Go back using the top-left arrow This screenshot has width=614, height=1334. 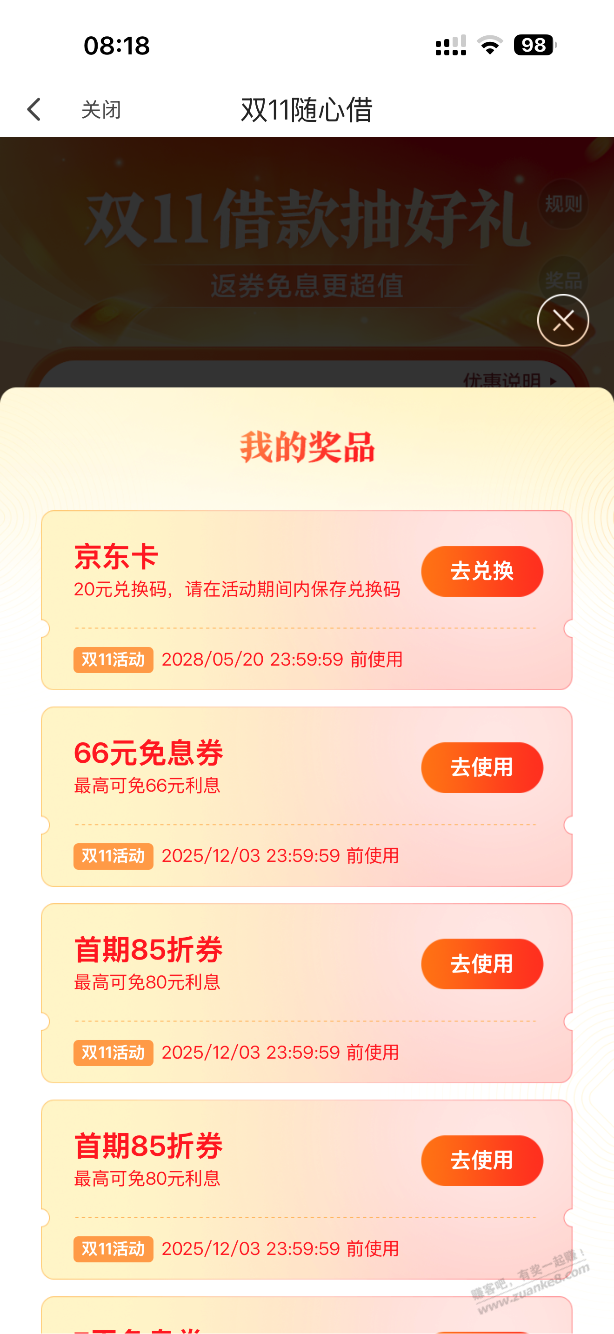[34, 109]
